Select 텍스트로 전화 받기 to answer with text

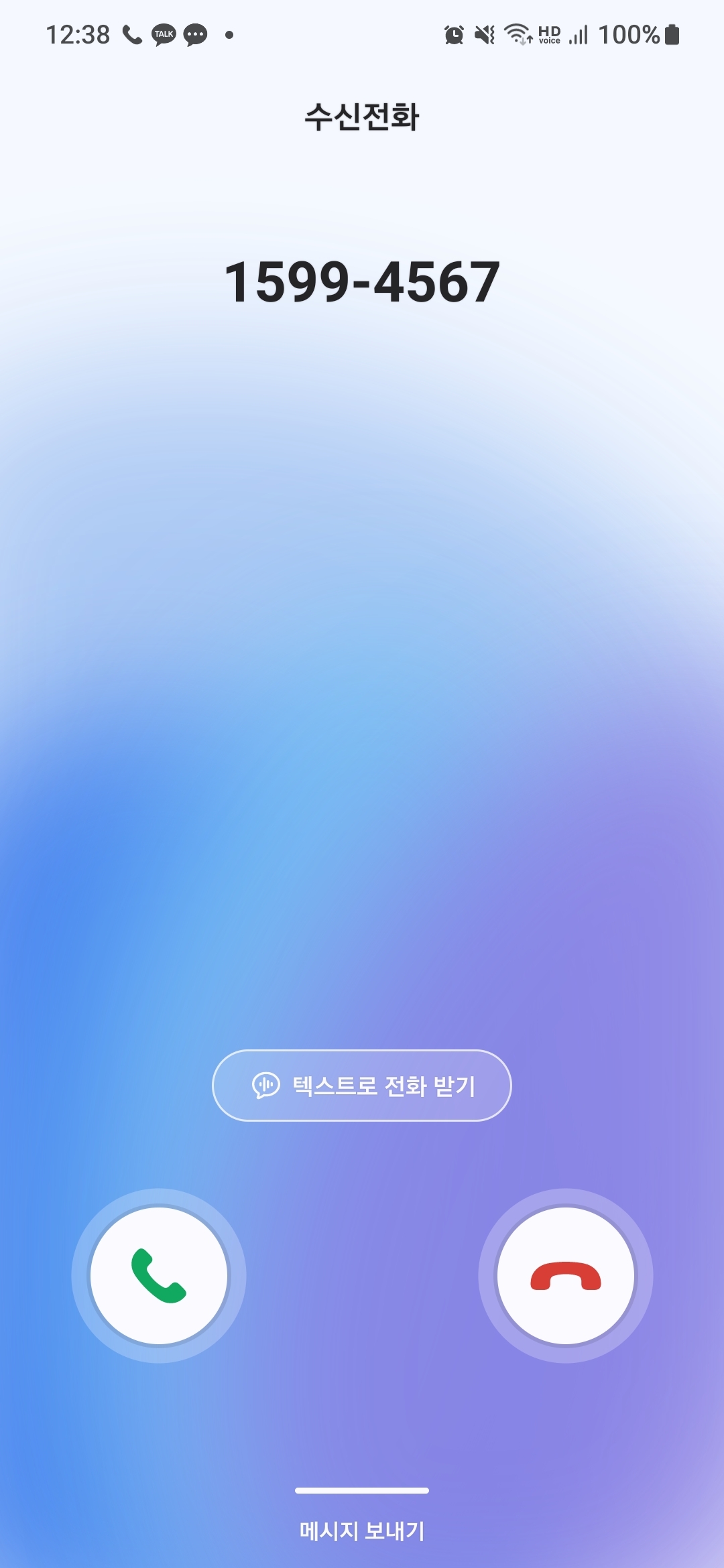point(362,1084)
